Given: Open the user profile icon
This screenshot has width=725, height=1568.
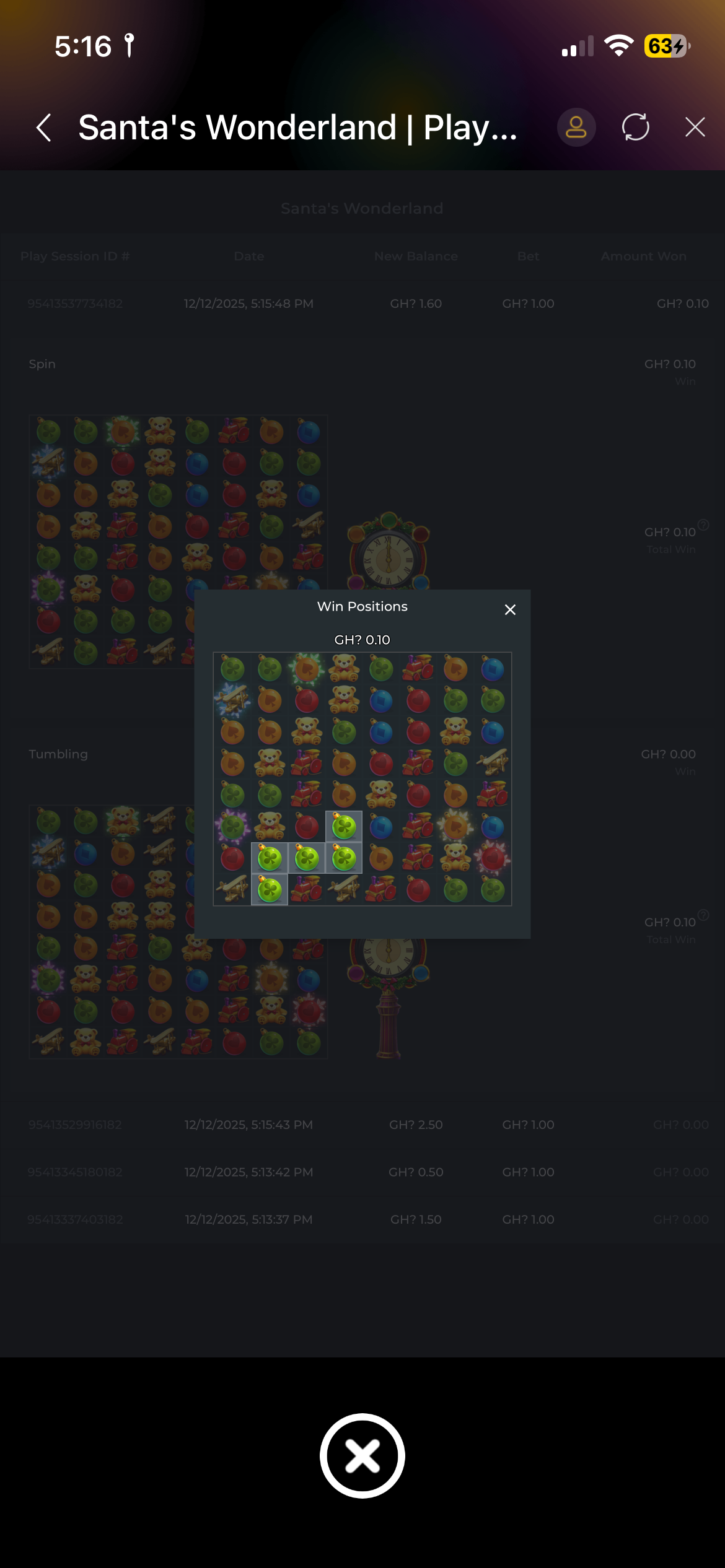Looking at the screenshot, I should coord(576,128).
